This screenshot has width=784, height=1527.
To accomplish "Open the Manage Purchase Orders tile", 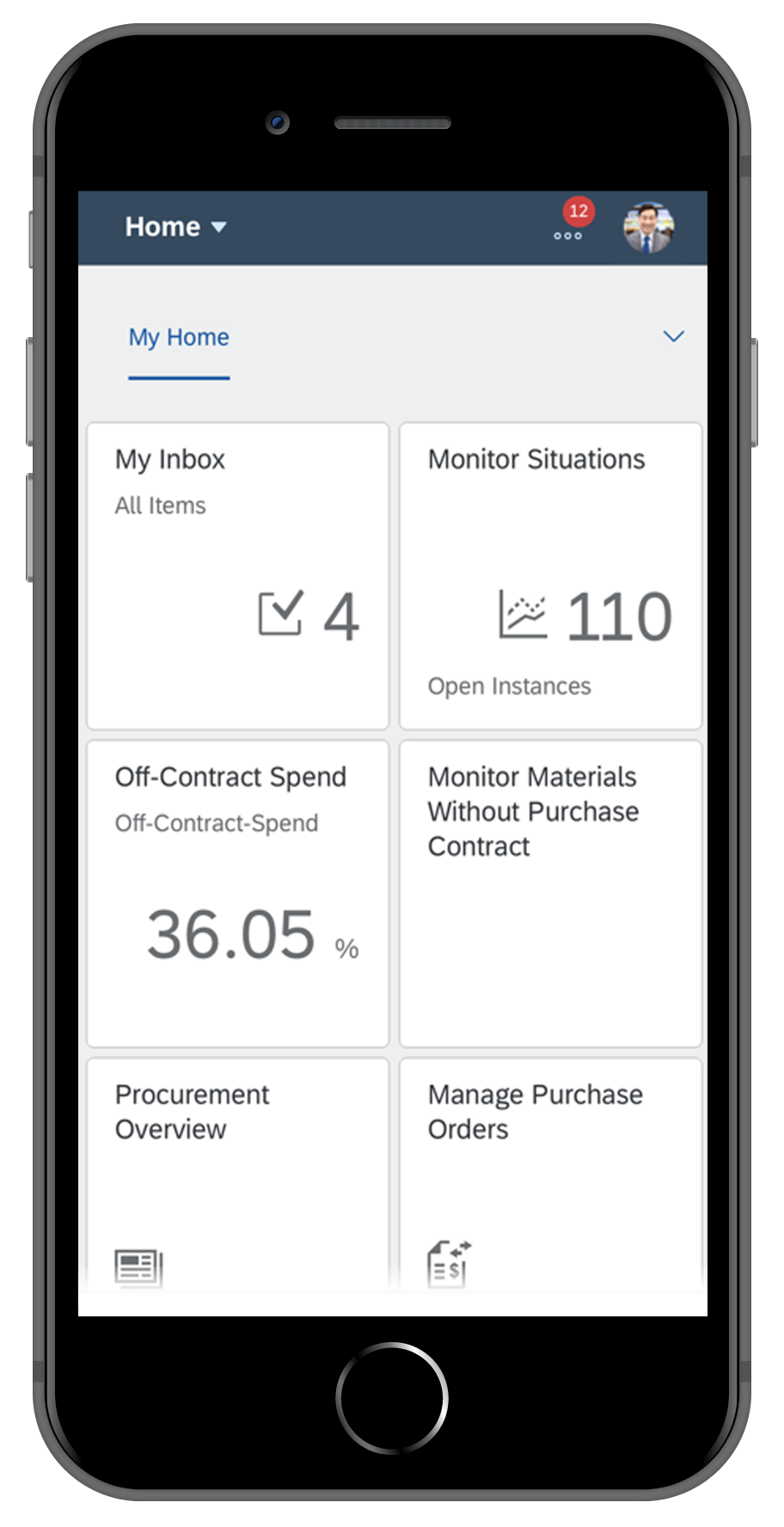I will pos(551,1175).
